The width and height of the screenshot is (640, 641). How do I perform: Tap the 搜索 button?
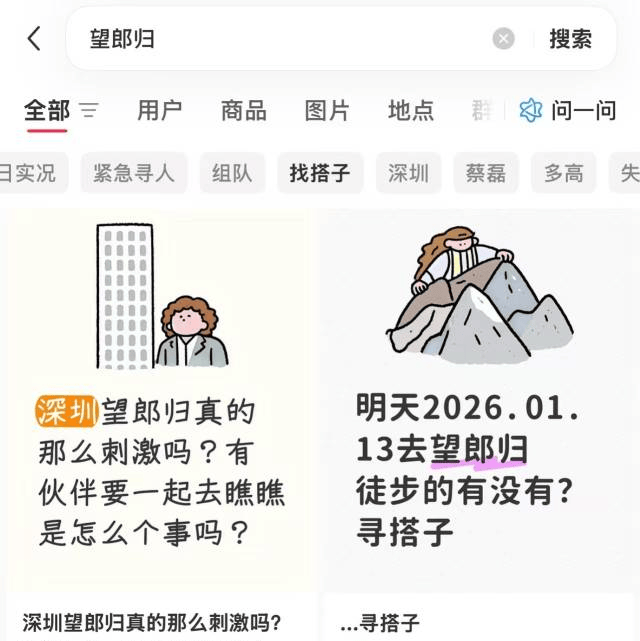point(570,39)
